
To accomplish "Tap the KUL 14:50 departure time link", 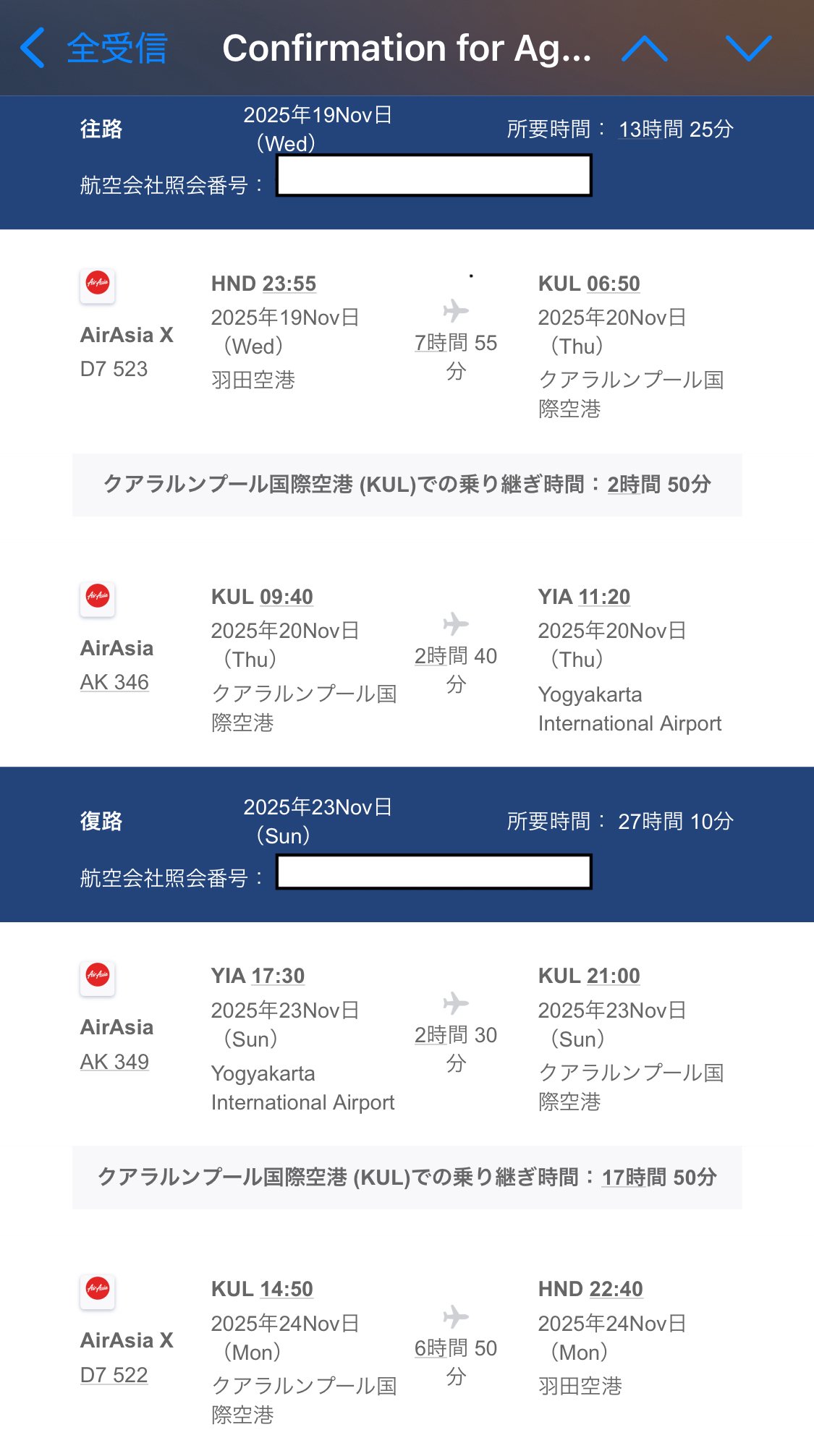I will point(286,1289).
